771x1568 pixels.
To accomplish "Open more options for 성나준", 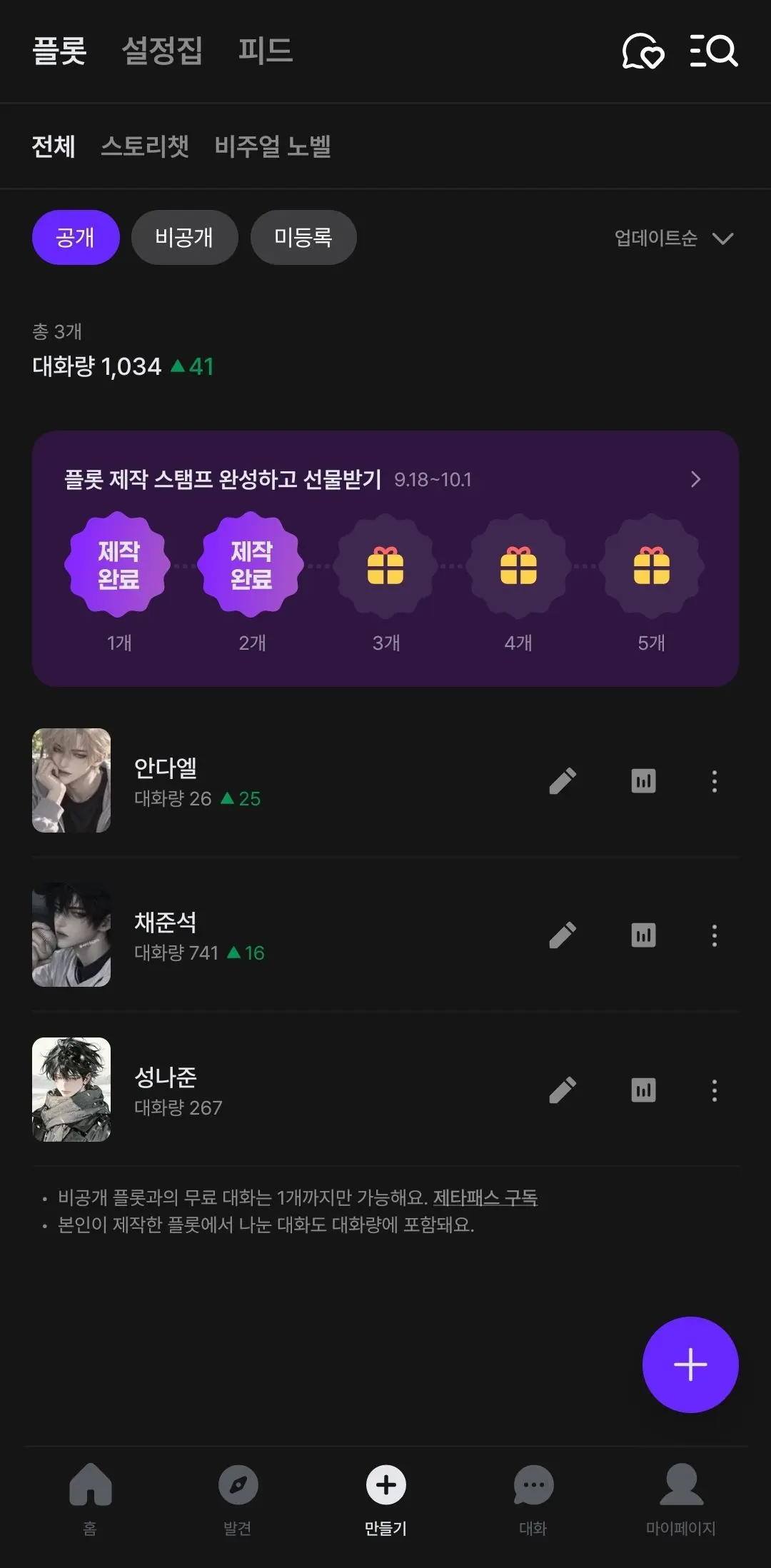I will click(x=714, y=1090).
